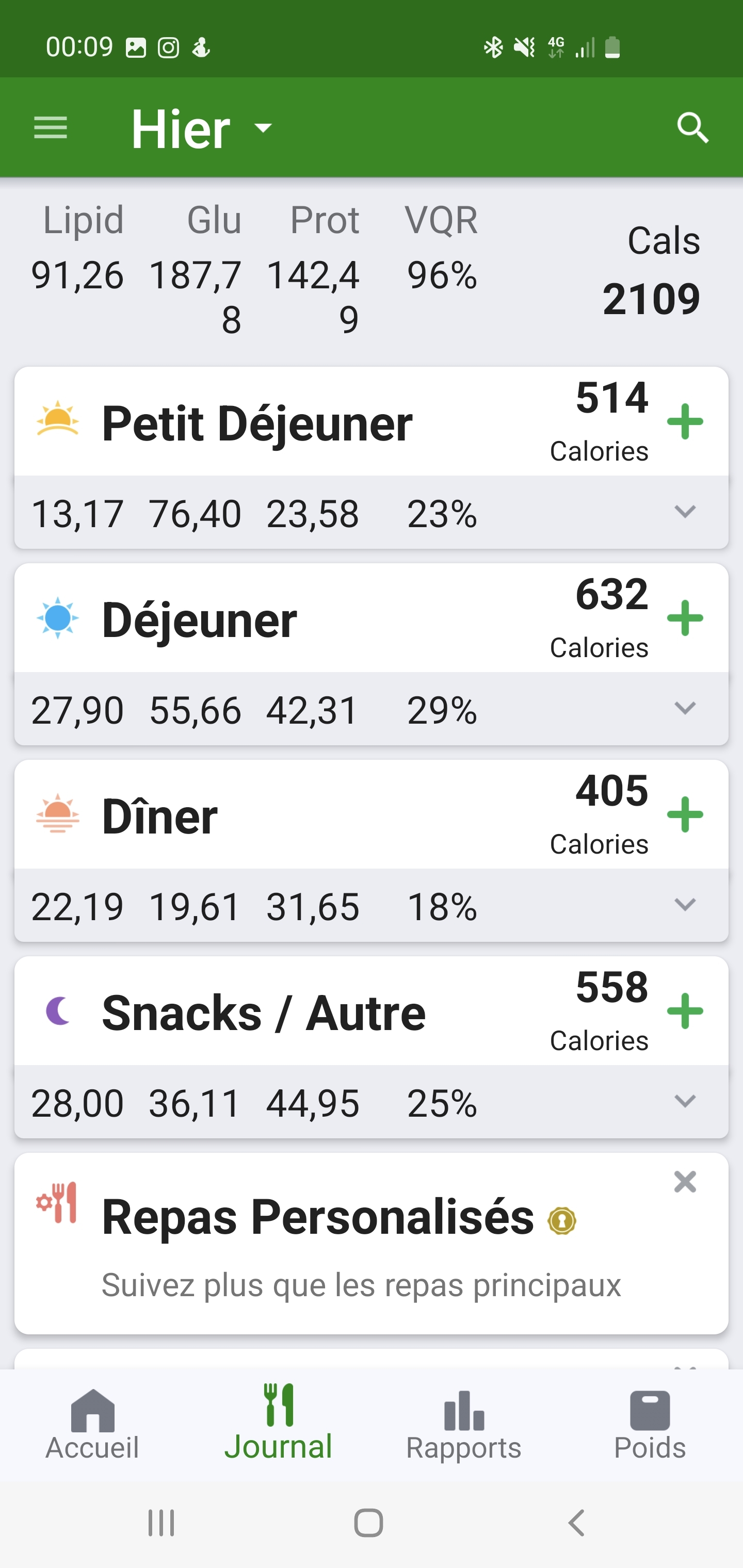The height and width of the screenshot is (1568, 743).
Task: Add food to Dîner
Action: pyautogui.click(x=685, y=814)
